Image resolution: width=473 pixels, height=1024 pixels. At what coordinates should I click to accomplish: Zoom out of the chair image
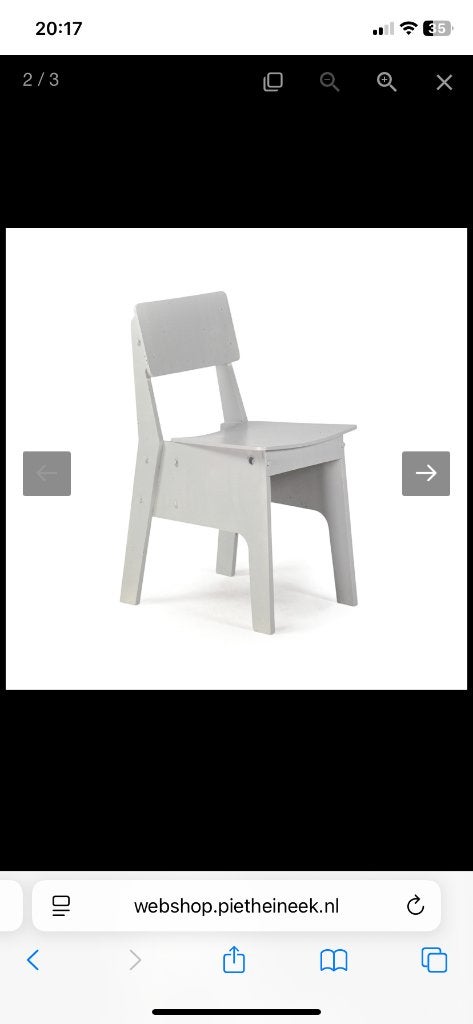click(x=329, y=82)
